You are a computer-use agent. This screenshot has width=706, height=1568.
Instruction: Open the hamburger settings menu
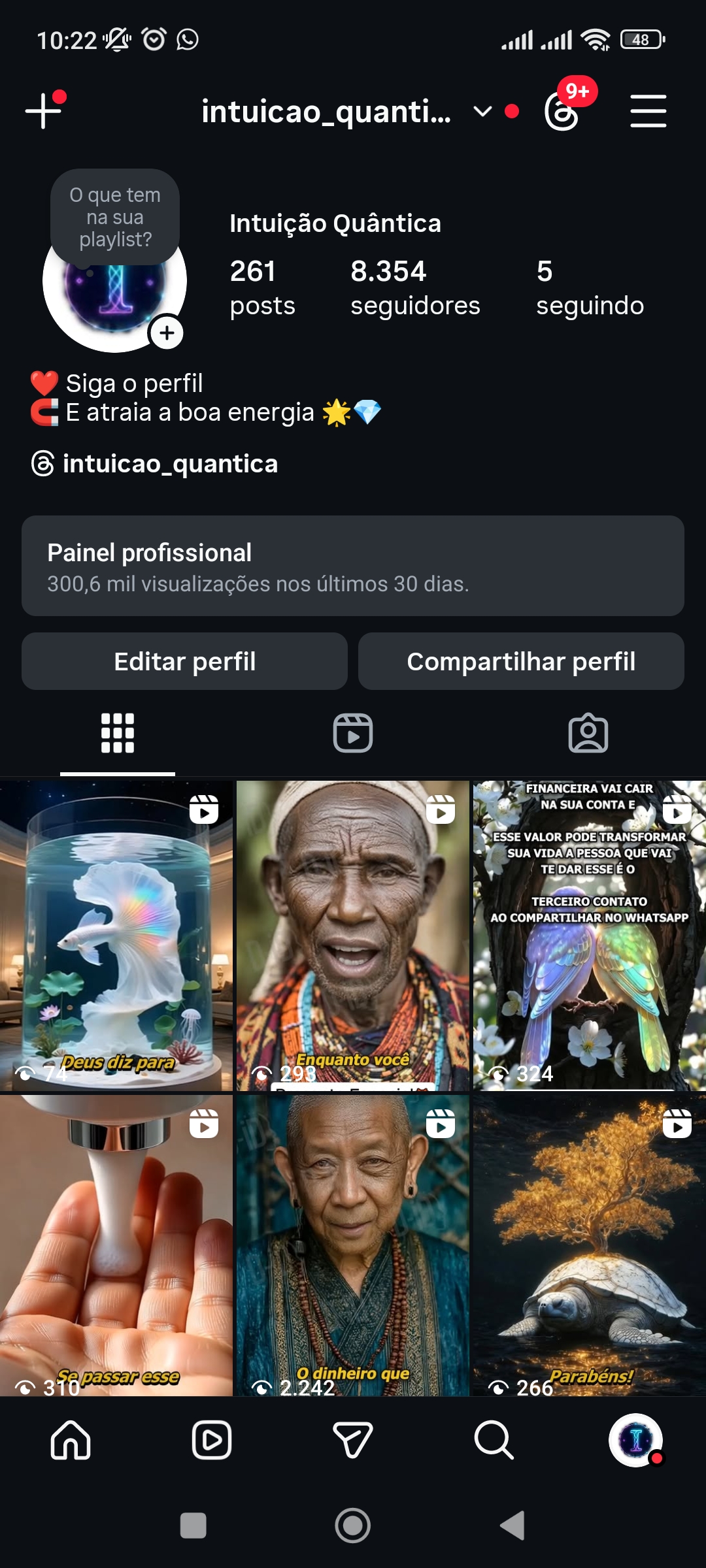click(x=648, y=111)
